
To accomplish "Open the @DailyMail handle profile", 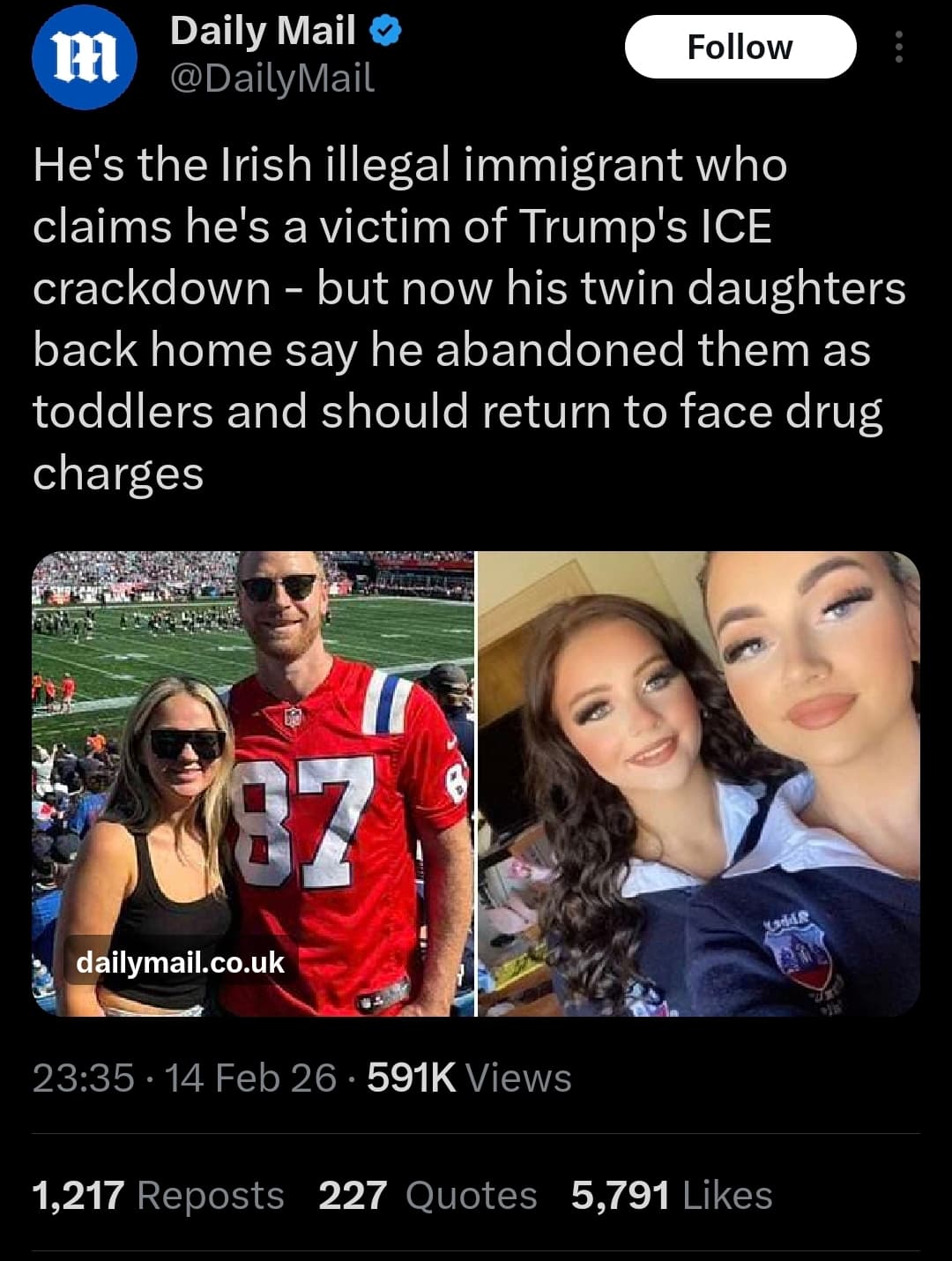I will (x=271, y=79).
